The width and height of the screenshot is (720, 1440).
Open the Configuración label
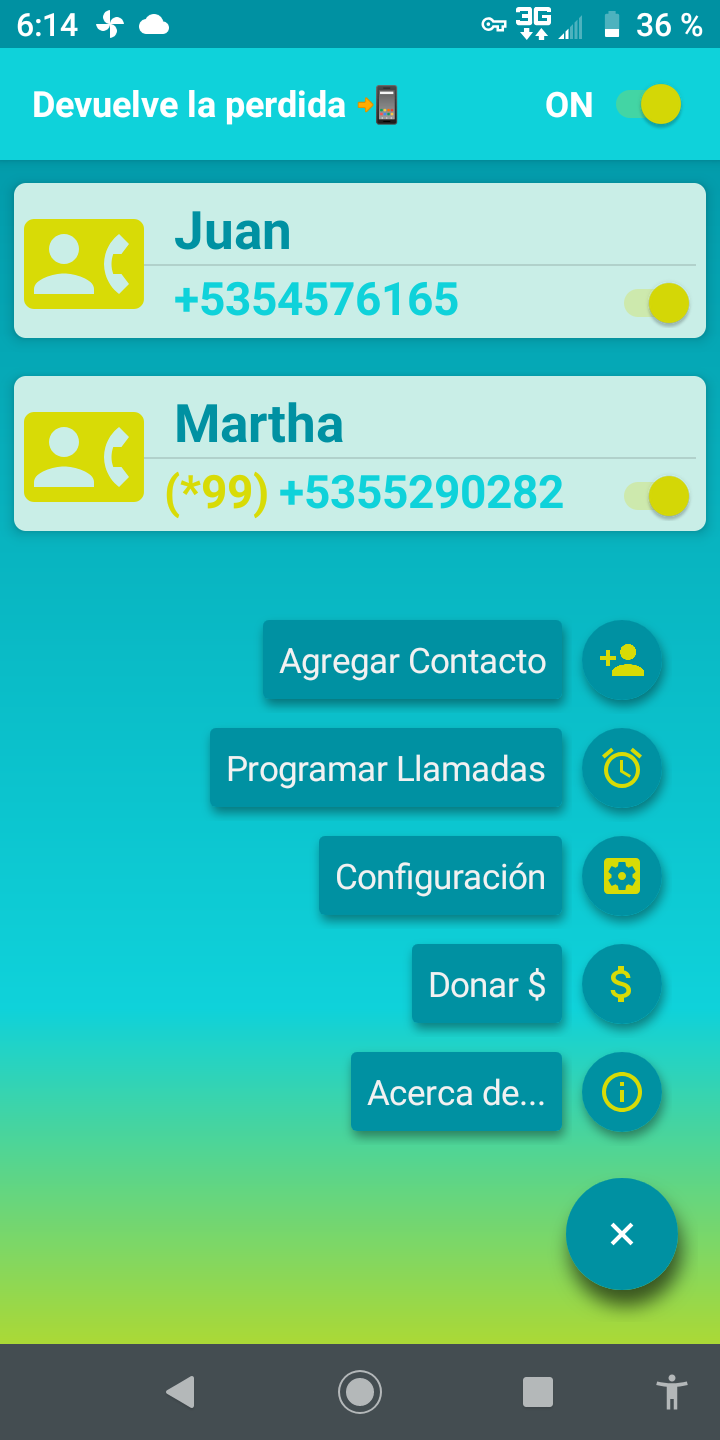(x=440, y=877)
